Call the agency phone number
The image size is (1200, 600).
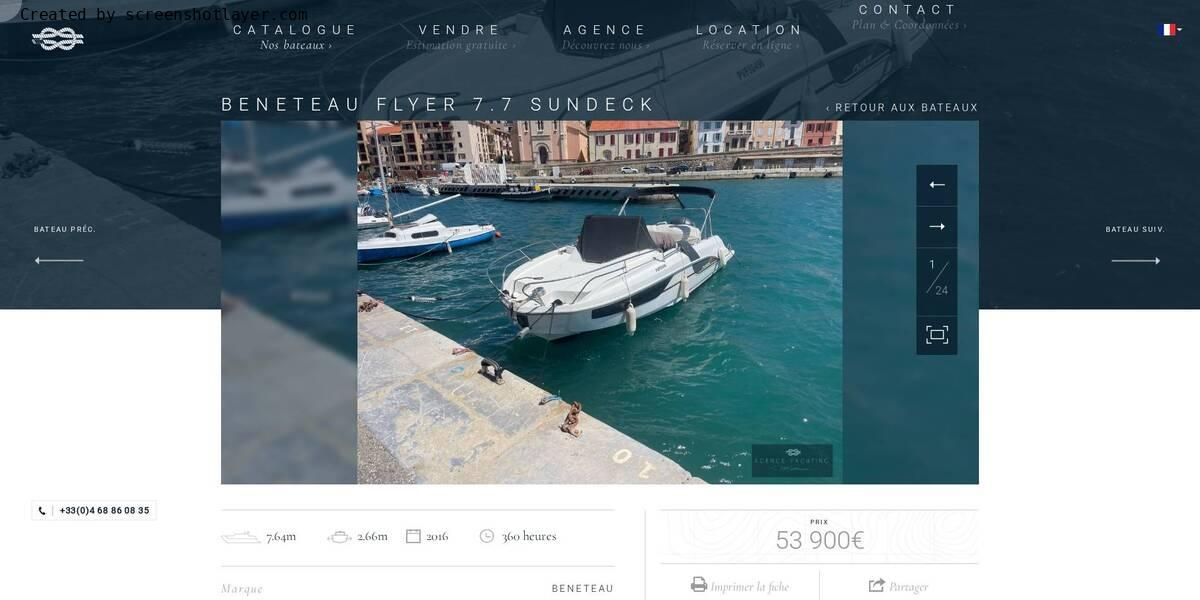pos(94,510)
